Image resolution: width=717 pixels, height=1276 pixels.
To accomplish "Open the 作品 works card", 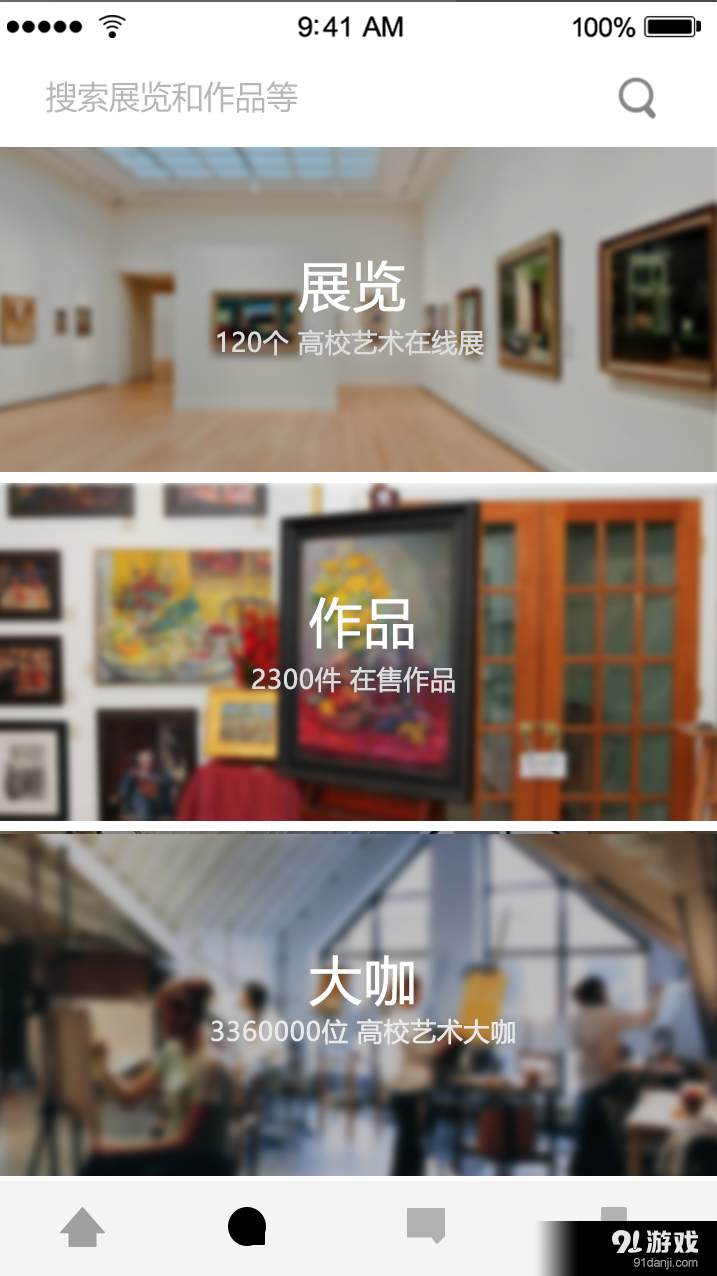I will (x=358, y=652).
